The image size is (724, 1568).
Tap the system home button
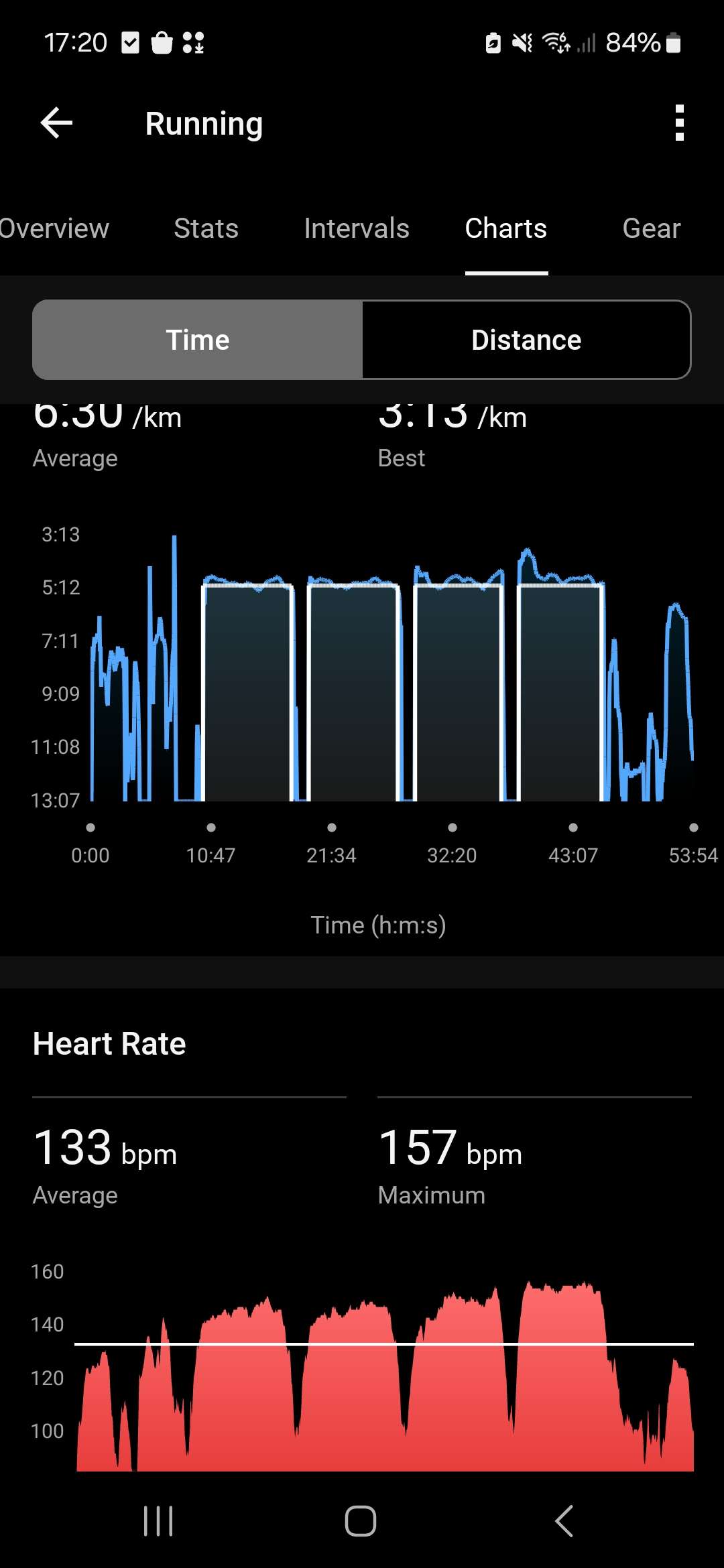tap(361, 1520)
